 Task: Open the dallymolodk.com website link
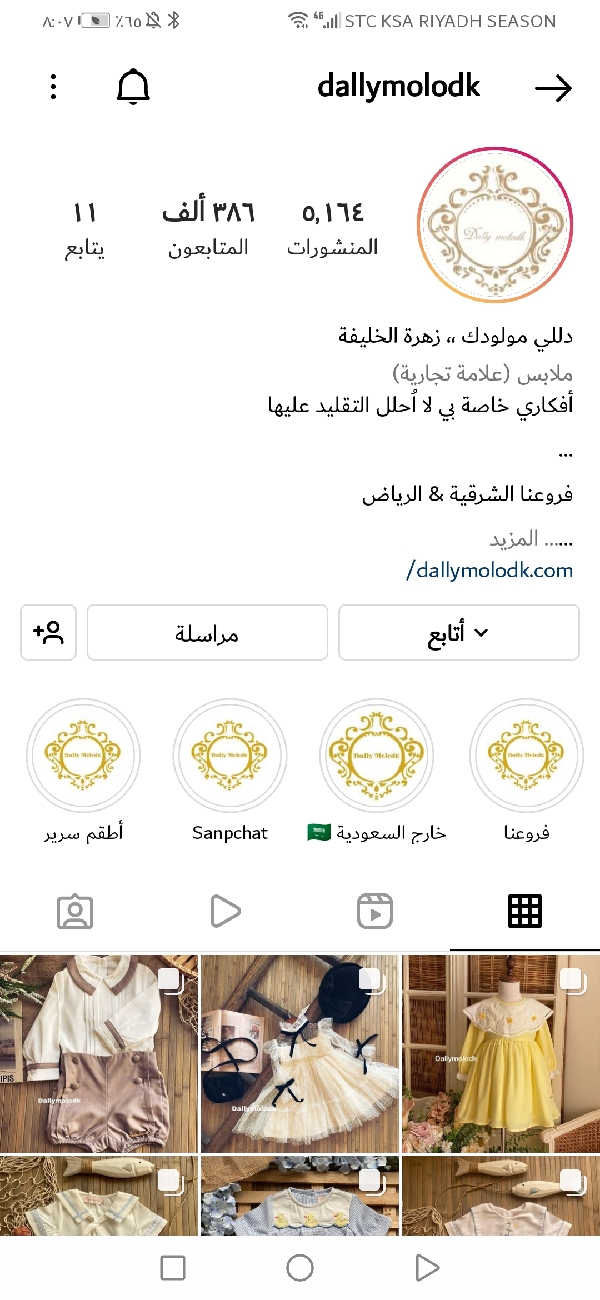[x=490, y=571]
